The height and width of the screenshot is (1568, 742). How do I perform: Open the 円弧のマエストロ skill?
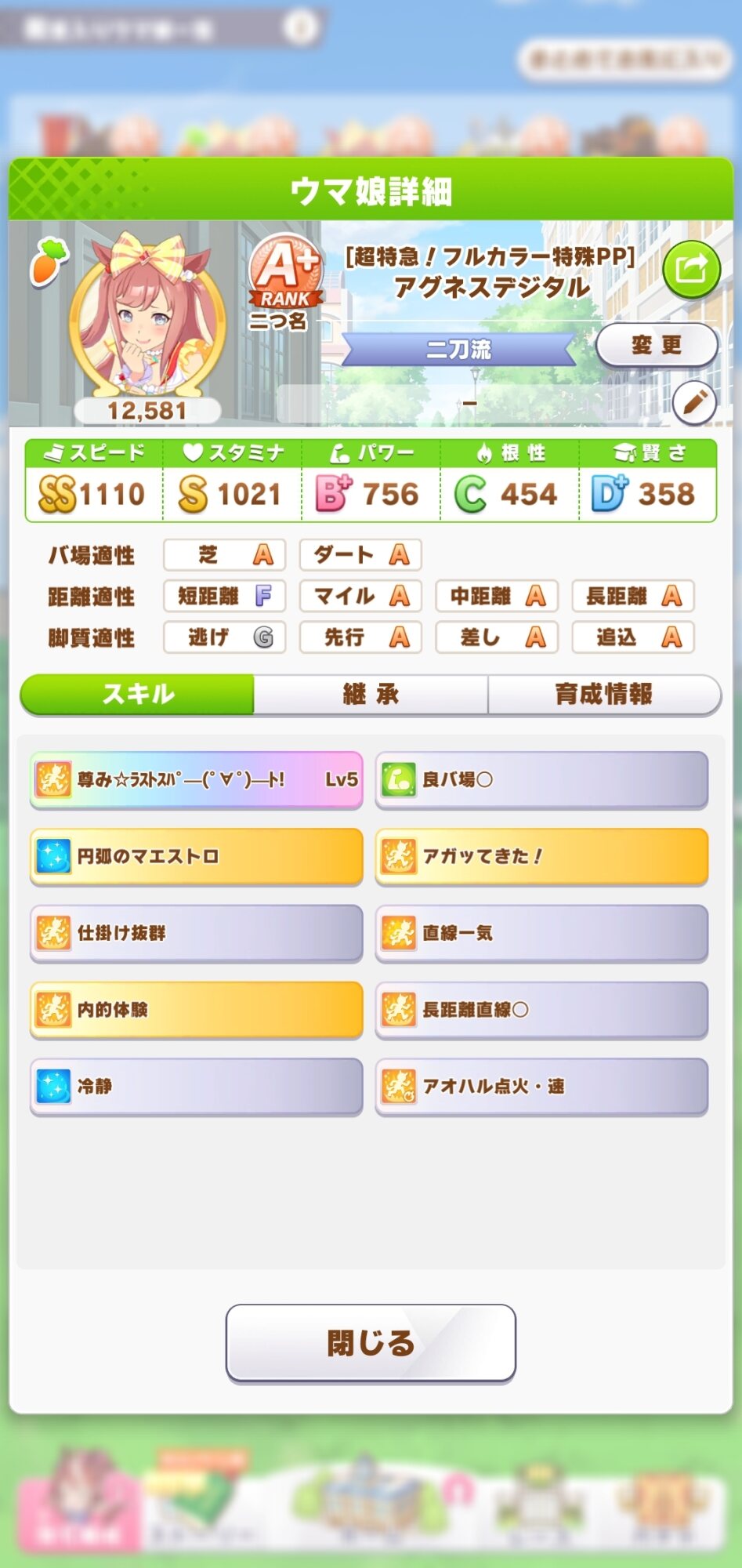[196, 856]
